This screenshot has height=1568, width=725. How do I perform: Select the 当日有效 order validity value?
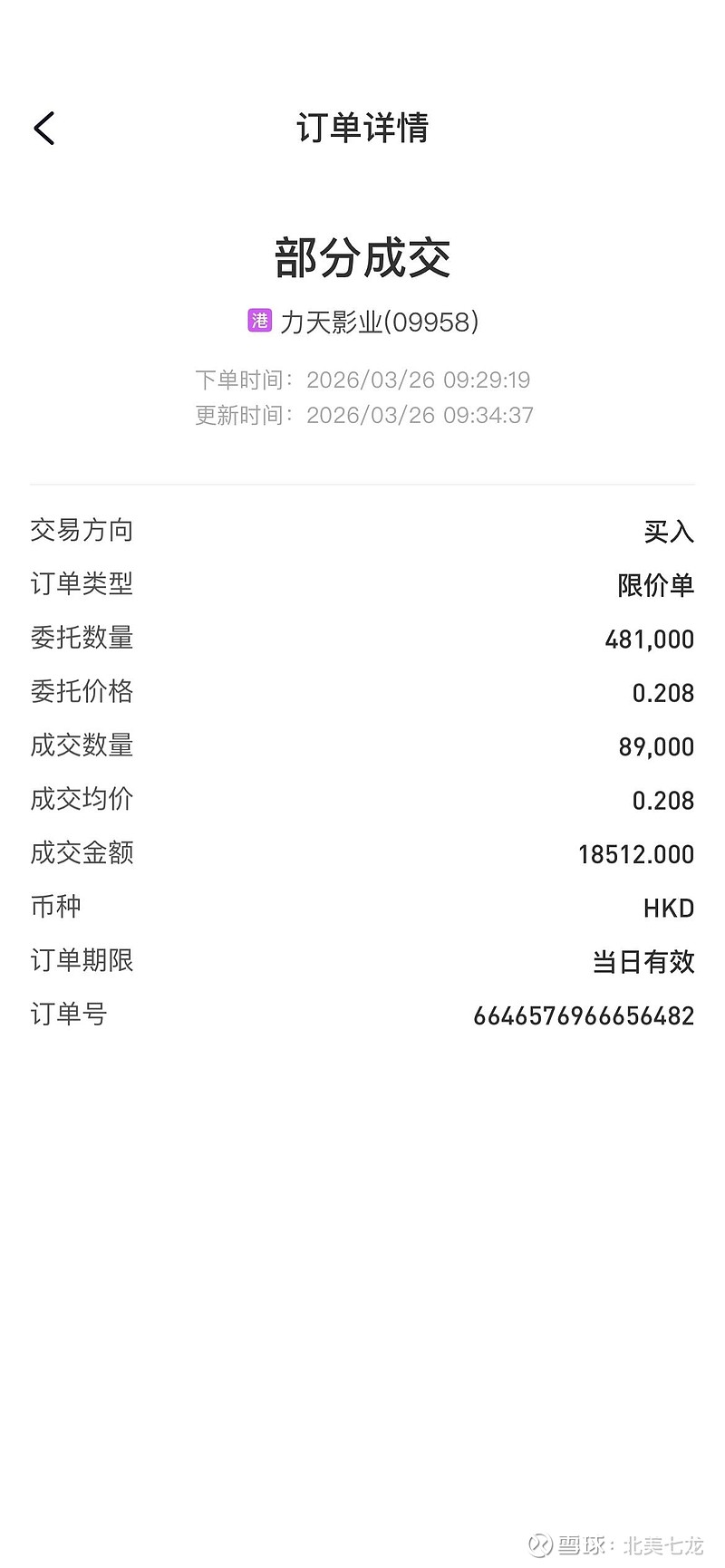[643, 961]
